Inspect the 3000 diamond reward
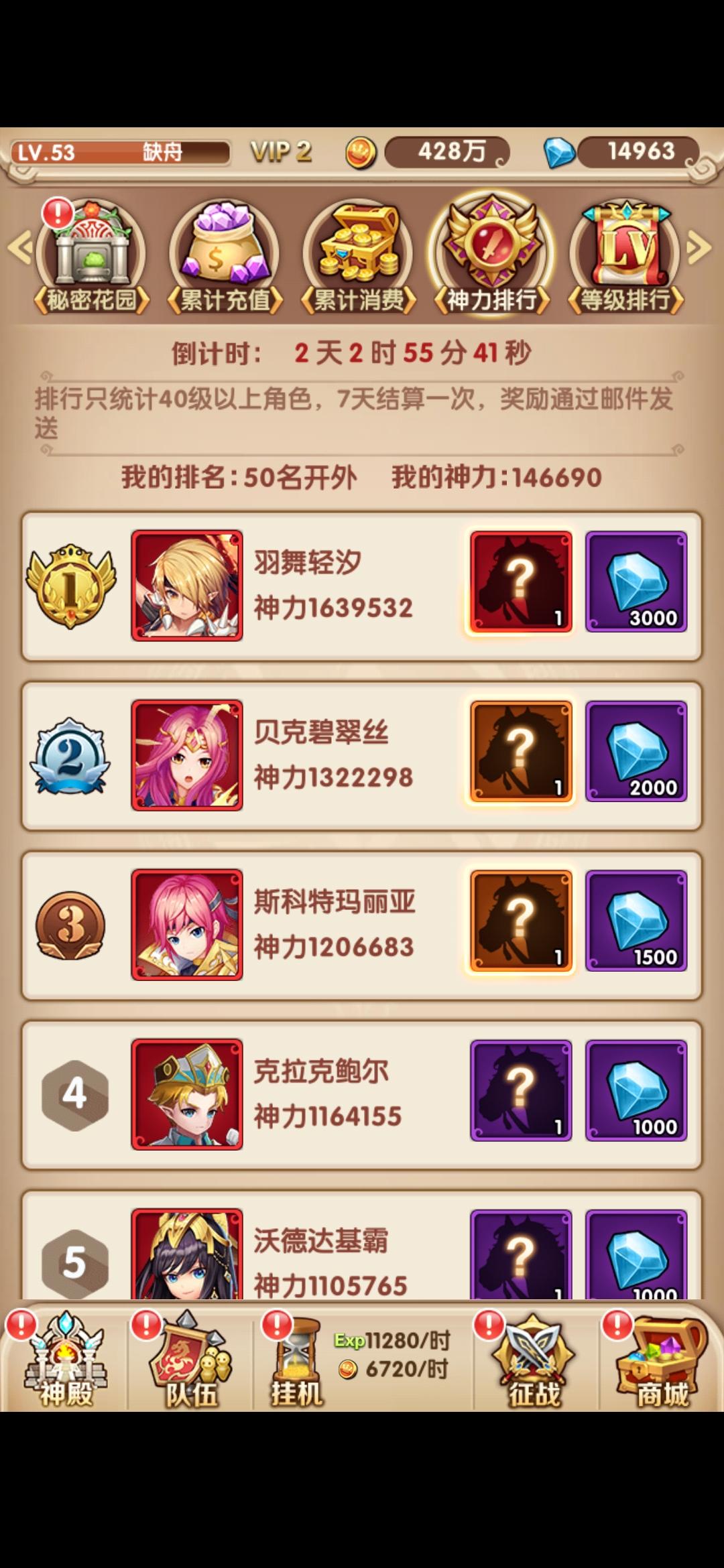This screenshot has width=724, height=1568. click(x=636, y=582)
